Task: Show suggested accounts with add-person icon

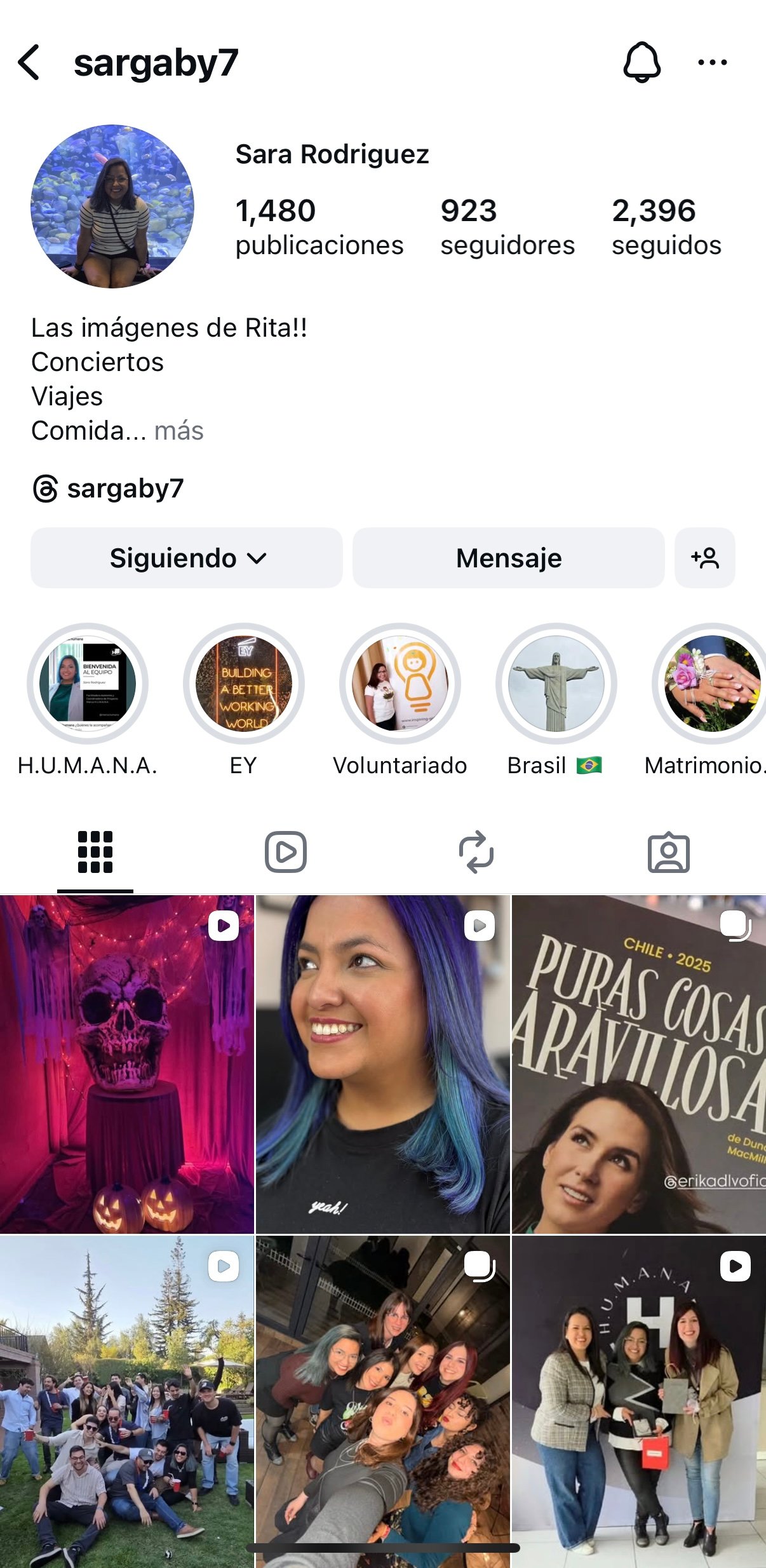Action: pos(704,558)
